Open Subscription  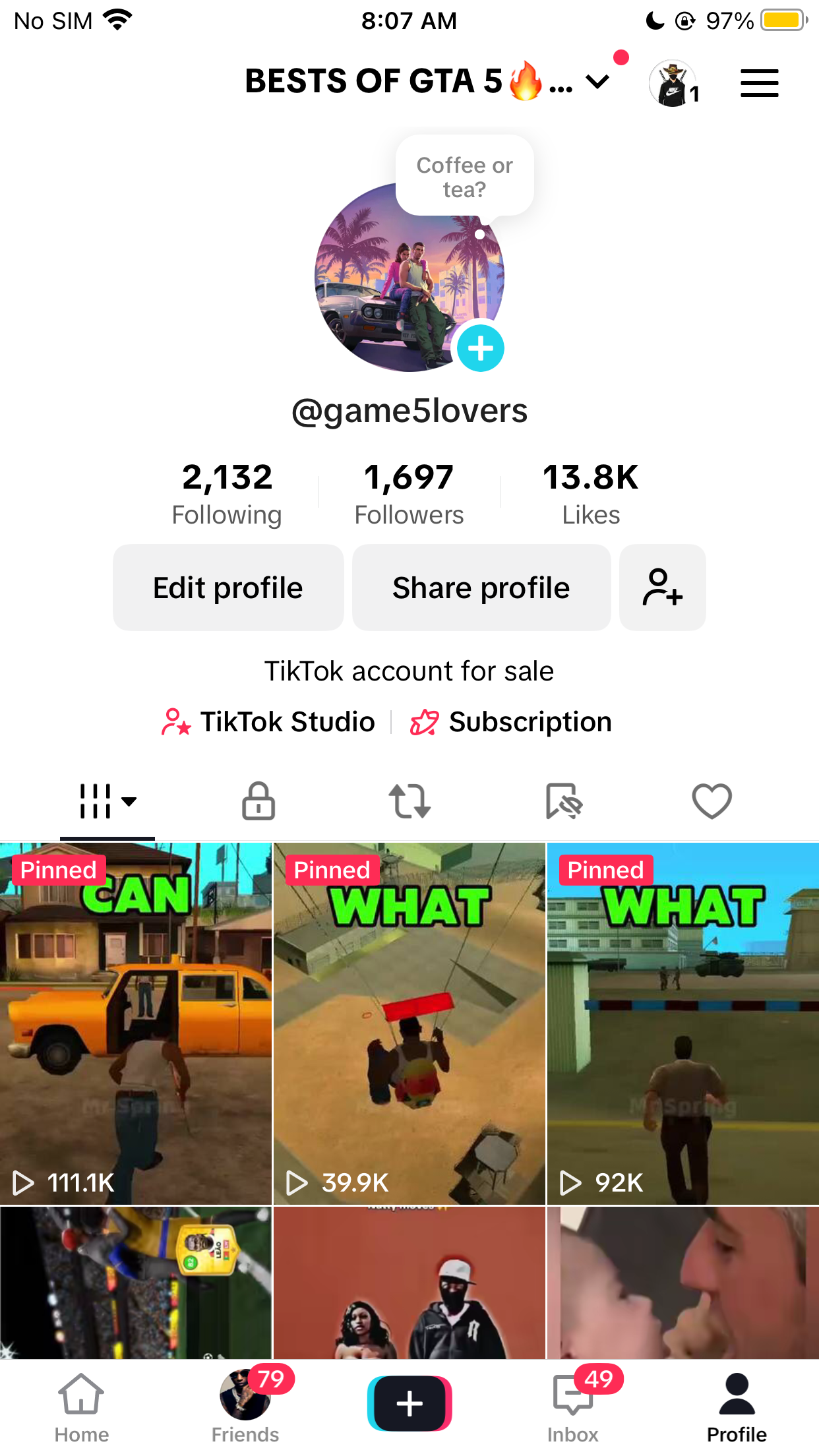[x=511, y=722]
